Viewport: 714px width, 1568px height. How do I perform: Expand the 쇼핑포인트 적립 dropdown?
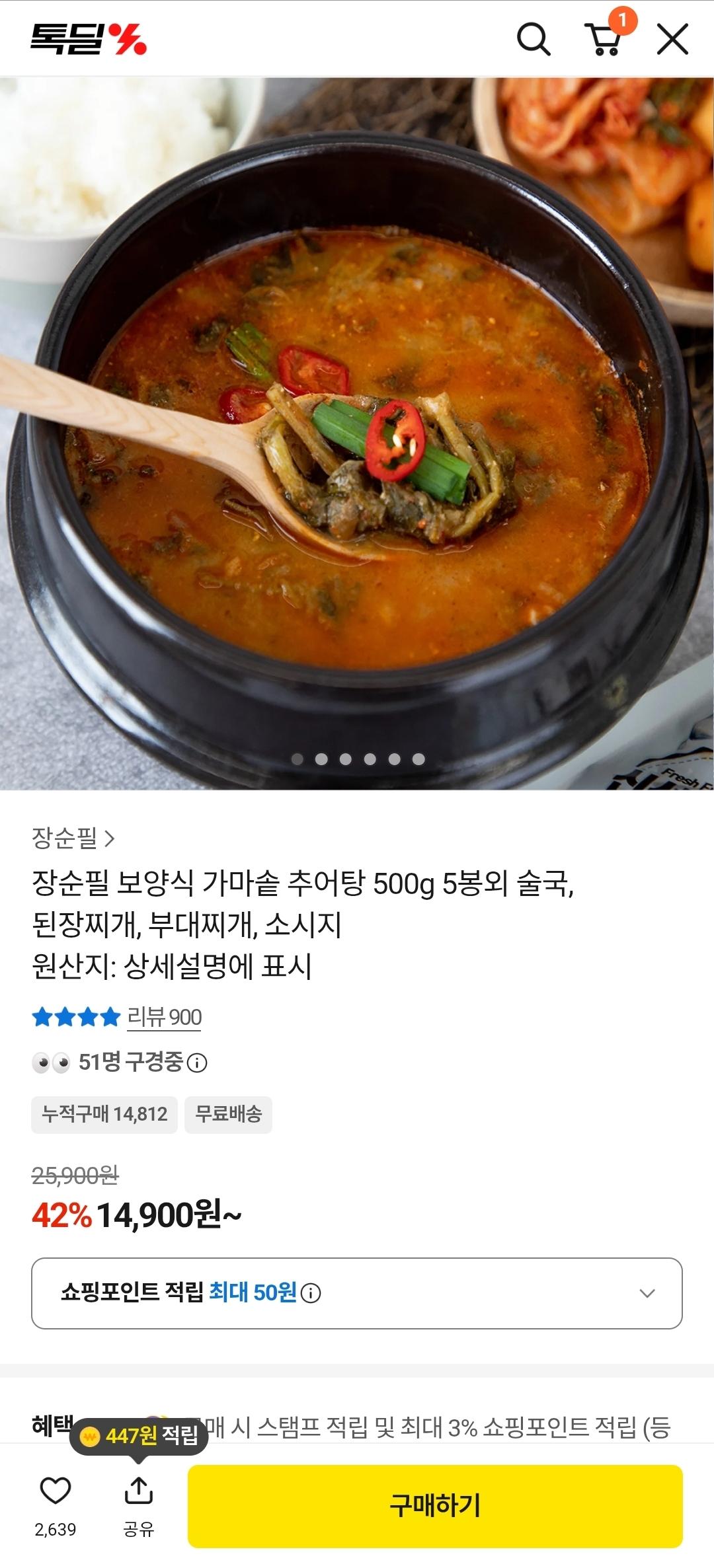(x=357, y=1293)
